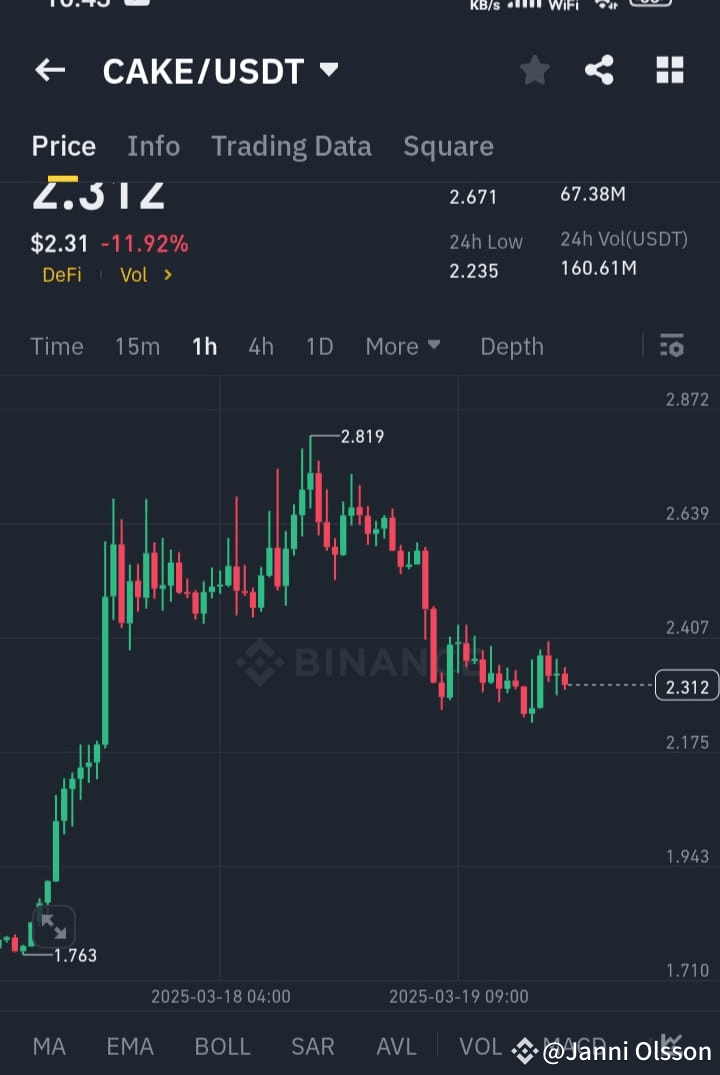
Task: Select the MACD indicator
Action: click(571, 1046)
